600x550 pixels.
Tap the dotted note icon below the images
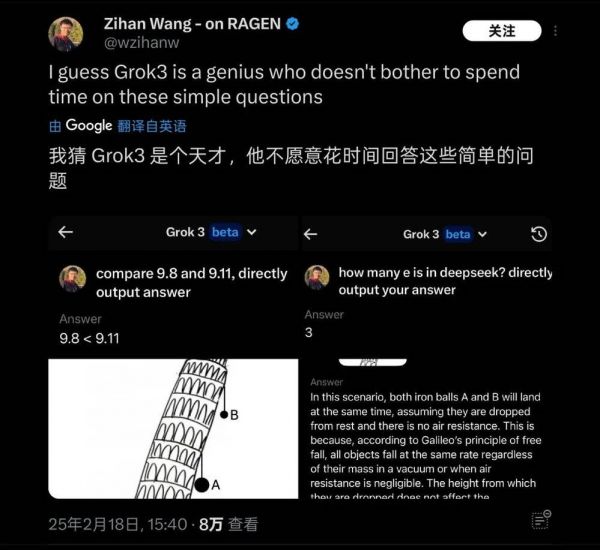coord(540,519)
